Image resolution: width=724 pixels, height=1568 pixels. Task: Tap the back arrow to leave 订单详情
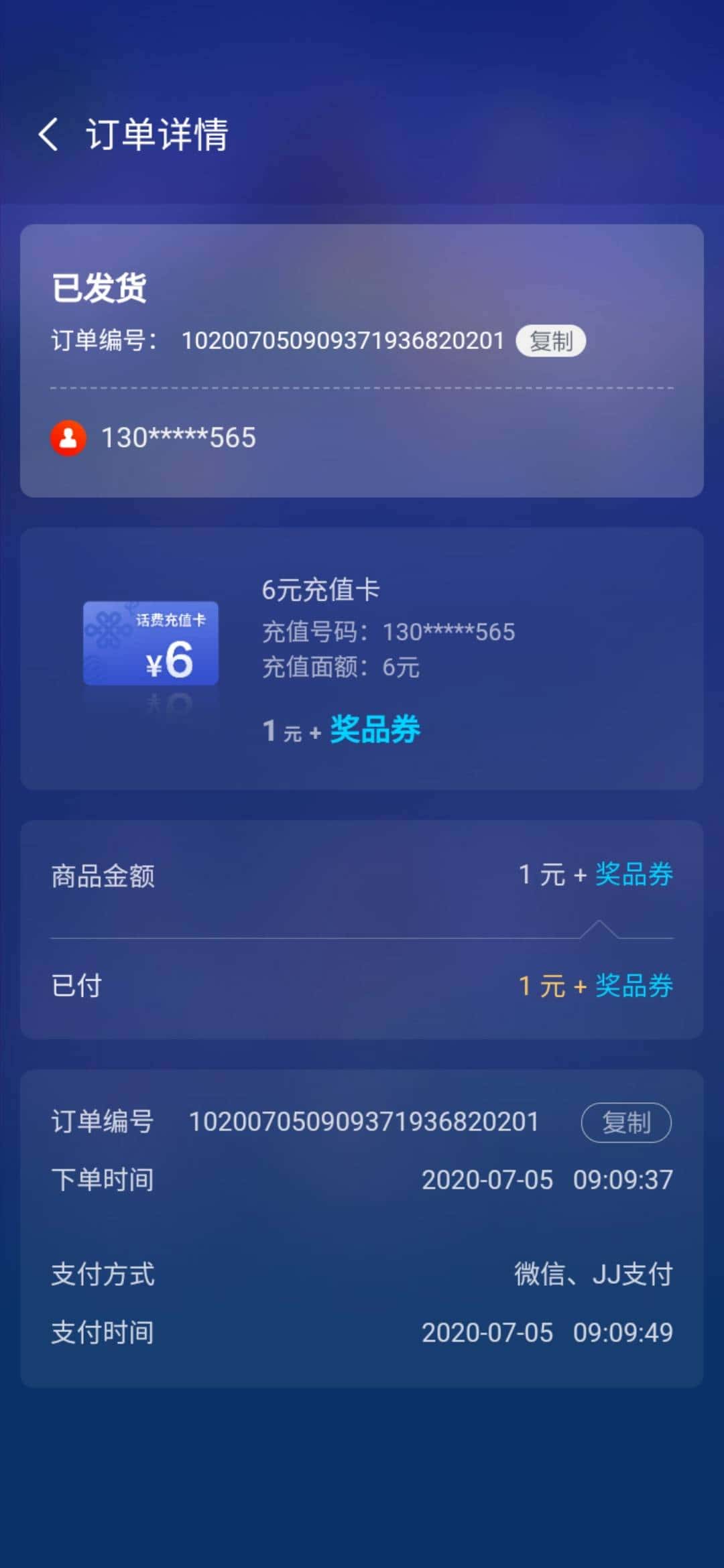(x=48, y=134)
